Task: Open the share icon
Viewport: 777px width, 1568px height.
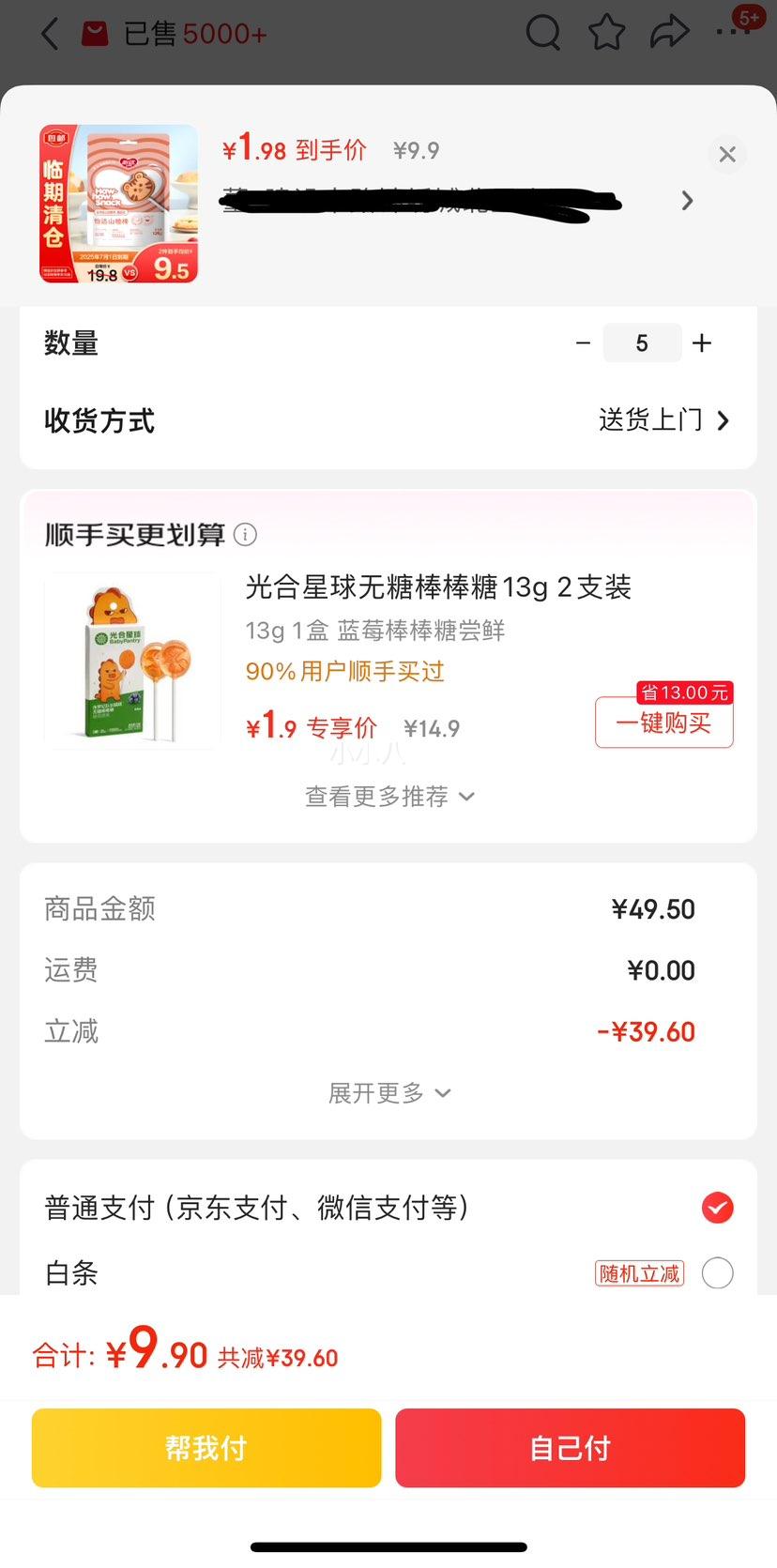Action: click(671, 32)
